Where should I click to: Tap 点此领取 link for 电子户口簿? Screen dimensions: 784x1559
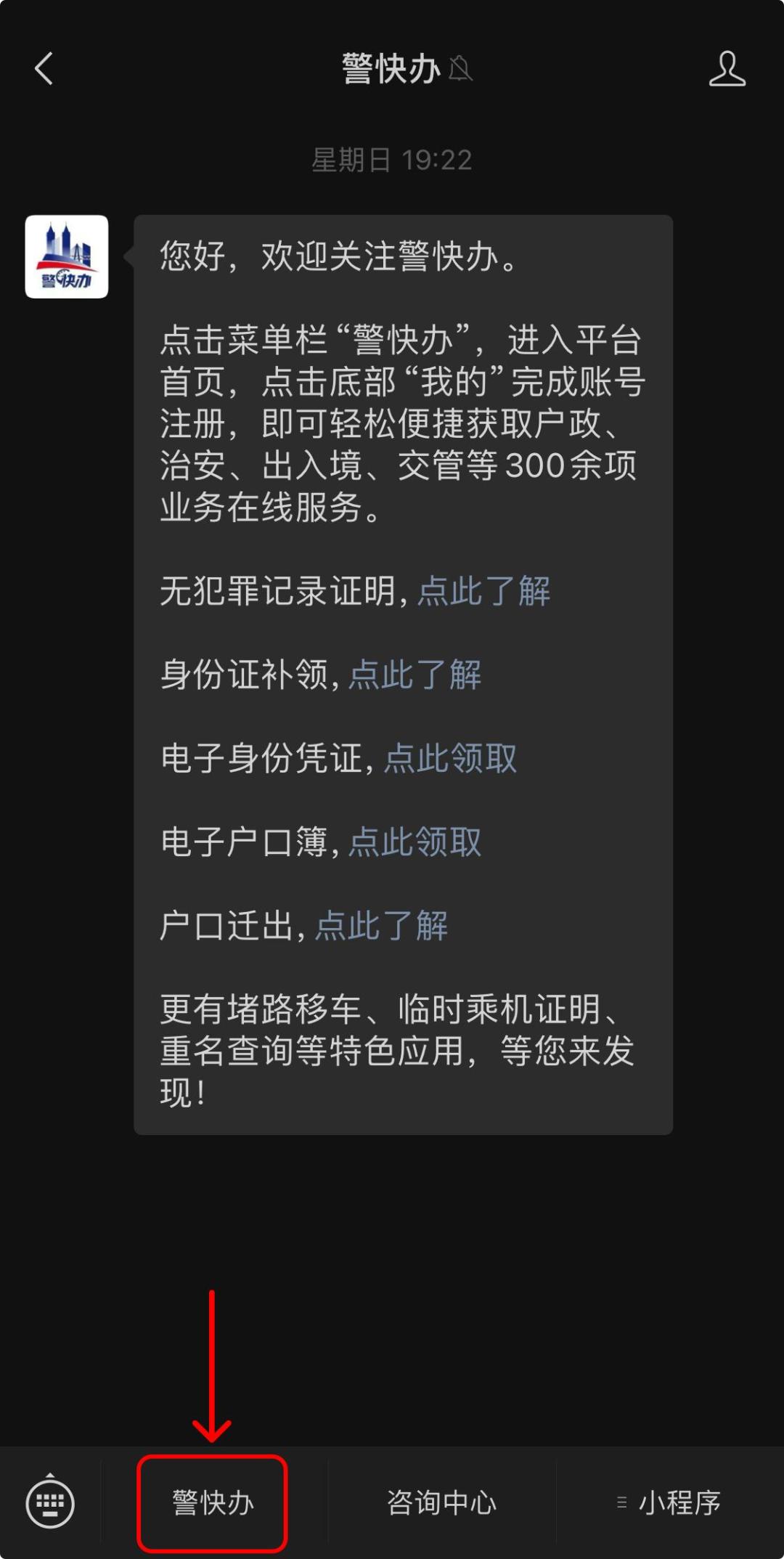415,842
